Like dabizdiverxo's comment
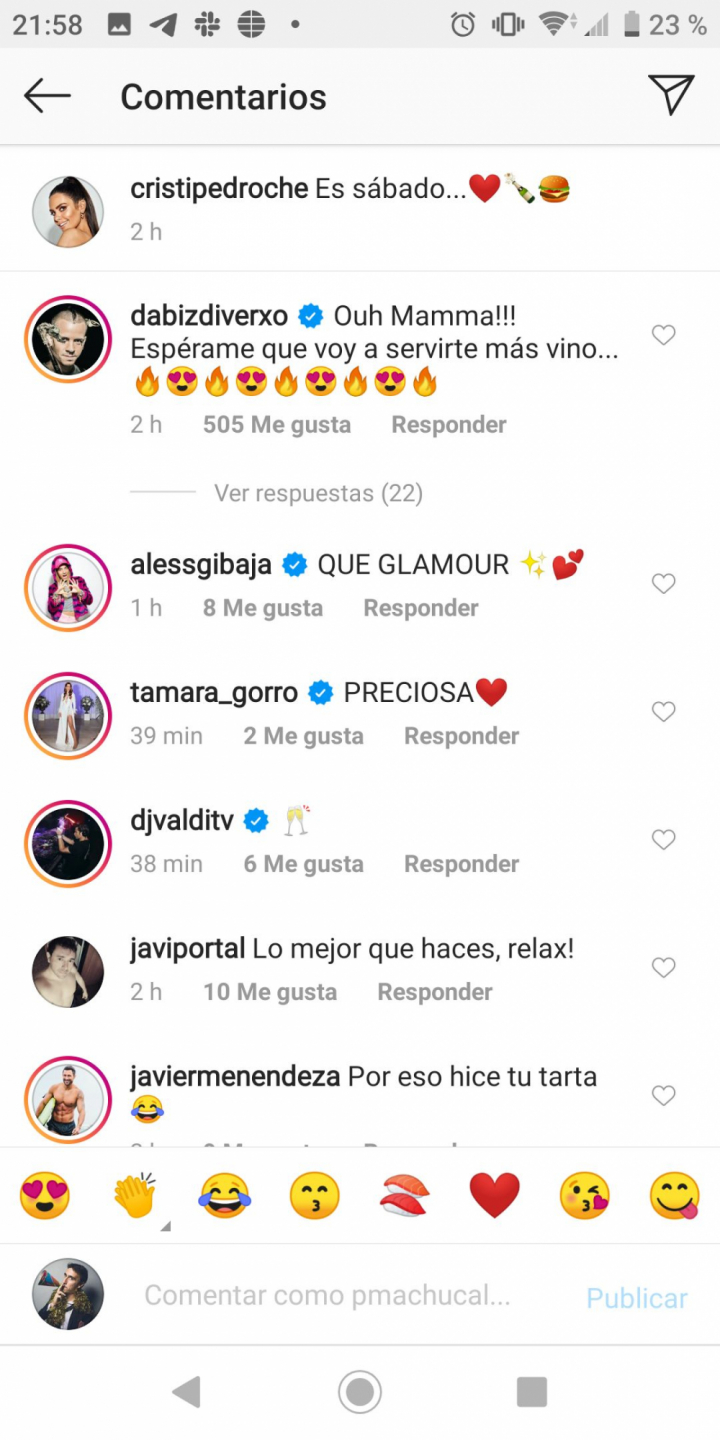 tap(663, 336)
